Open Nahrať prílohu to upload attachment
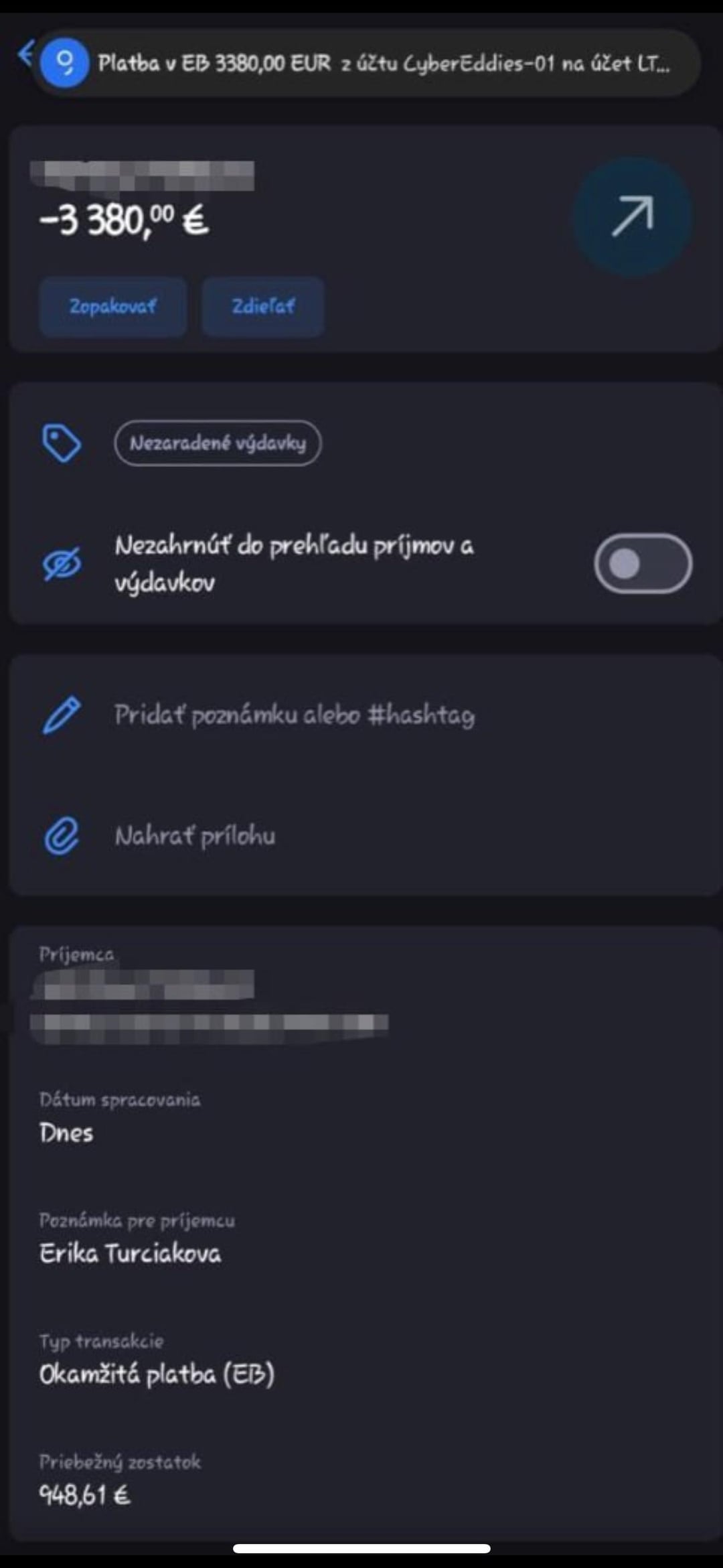 (195, 836)
